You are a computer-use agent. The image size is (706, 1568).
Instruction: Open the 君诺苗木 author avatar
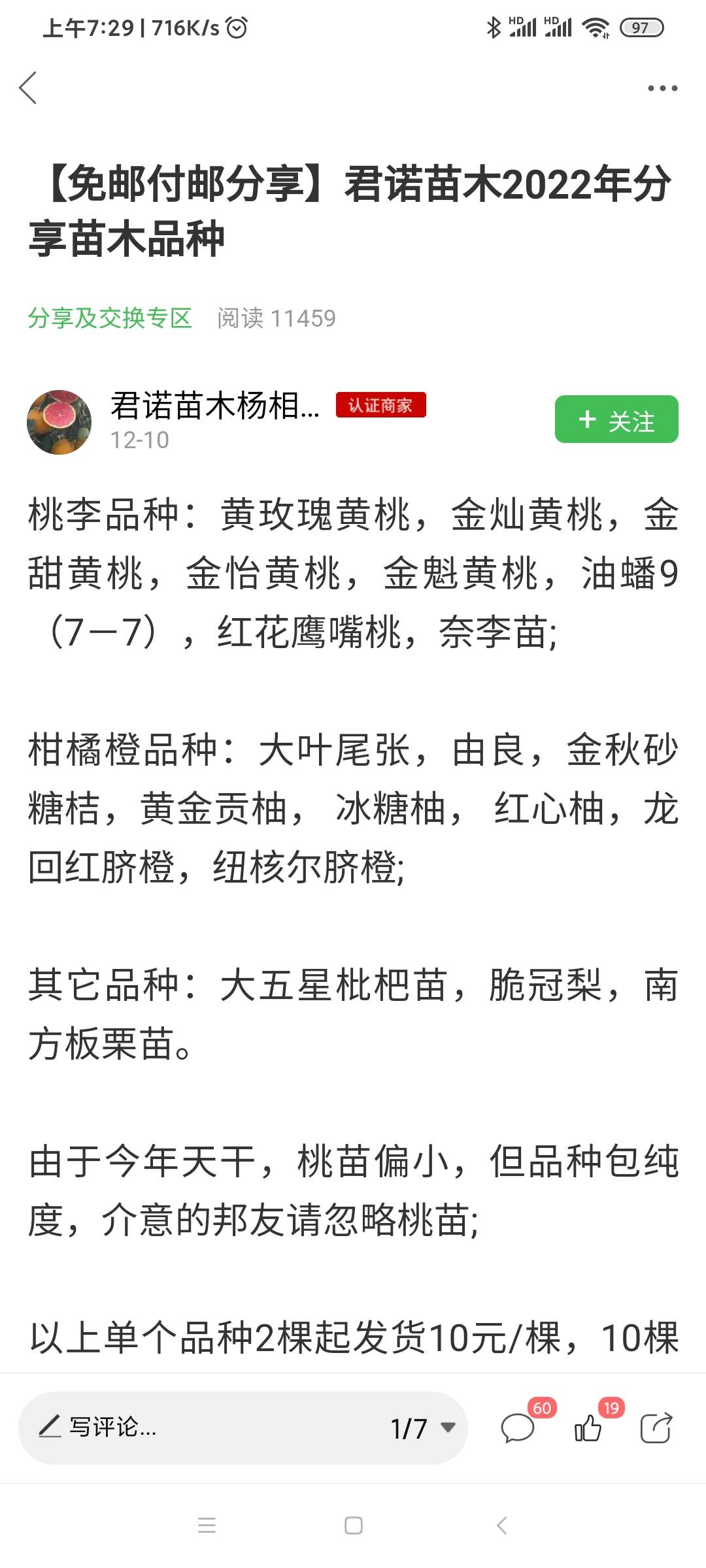click(59, 422)
